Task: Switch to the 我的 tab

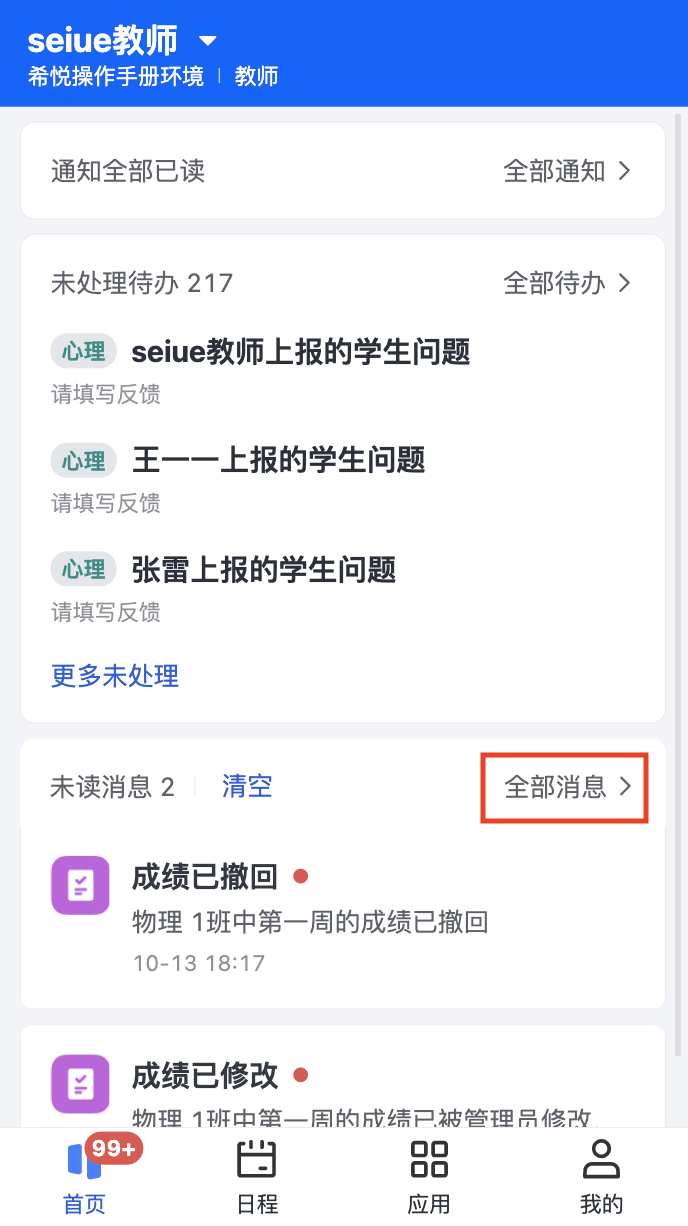Action: (601, 1178)
